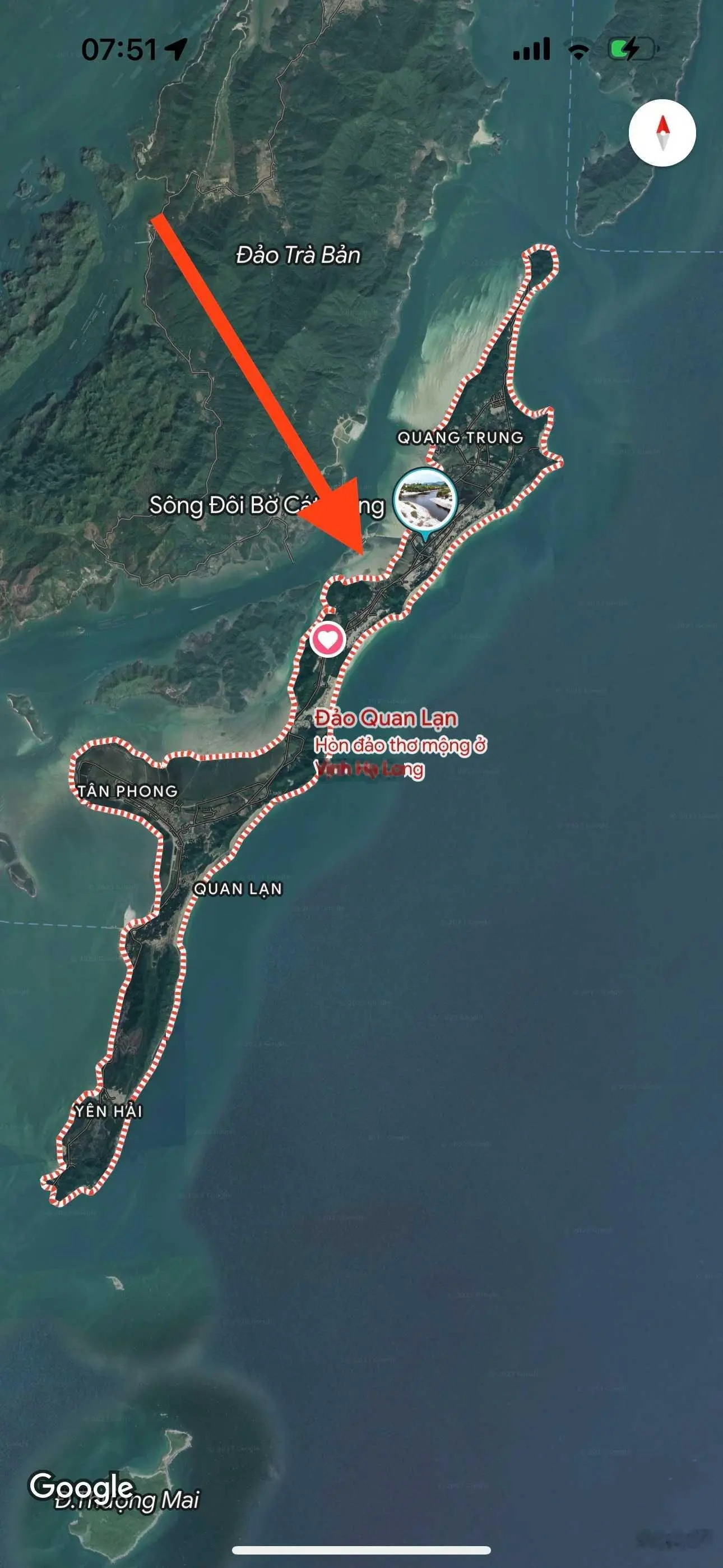Select the Đảo Quan Lạn place label

click(x=386, y=718)
